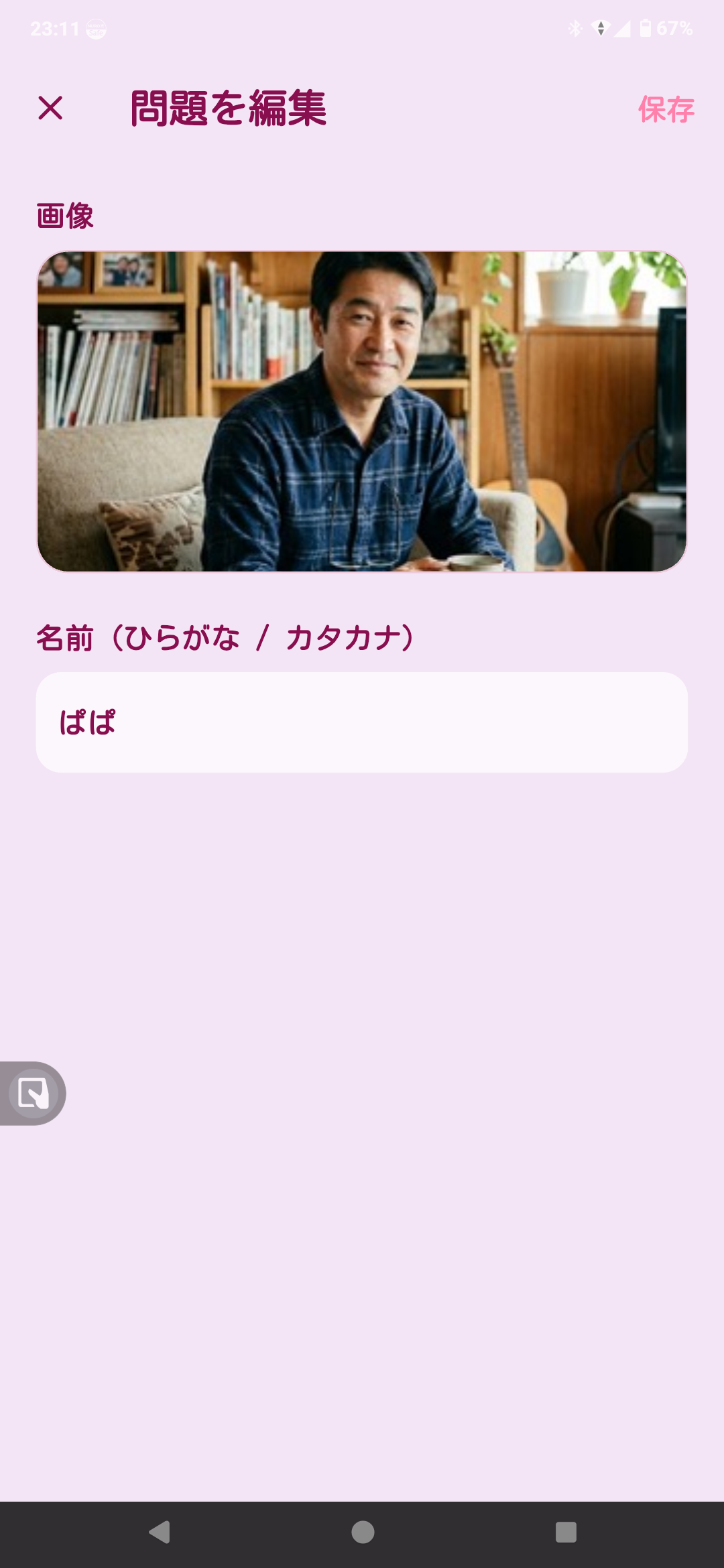Image resolution: width=724 pixels, height=1568 pixels.
Task: Tap the ぱぱ text to edit it
Action: (x=87, y=722)
